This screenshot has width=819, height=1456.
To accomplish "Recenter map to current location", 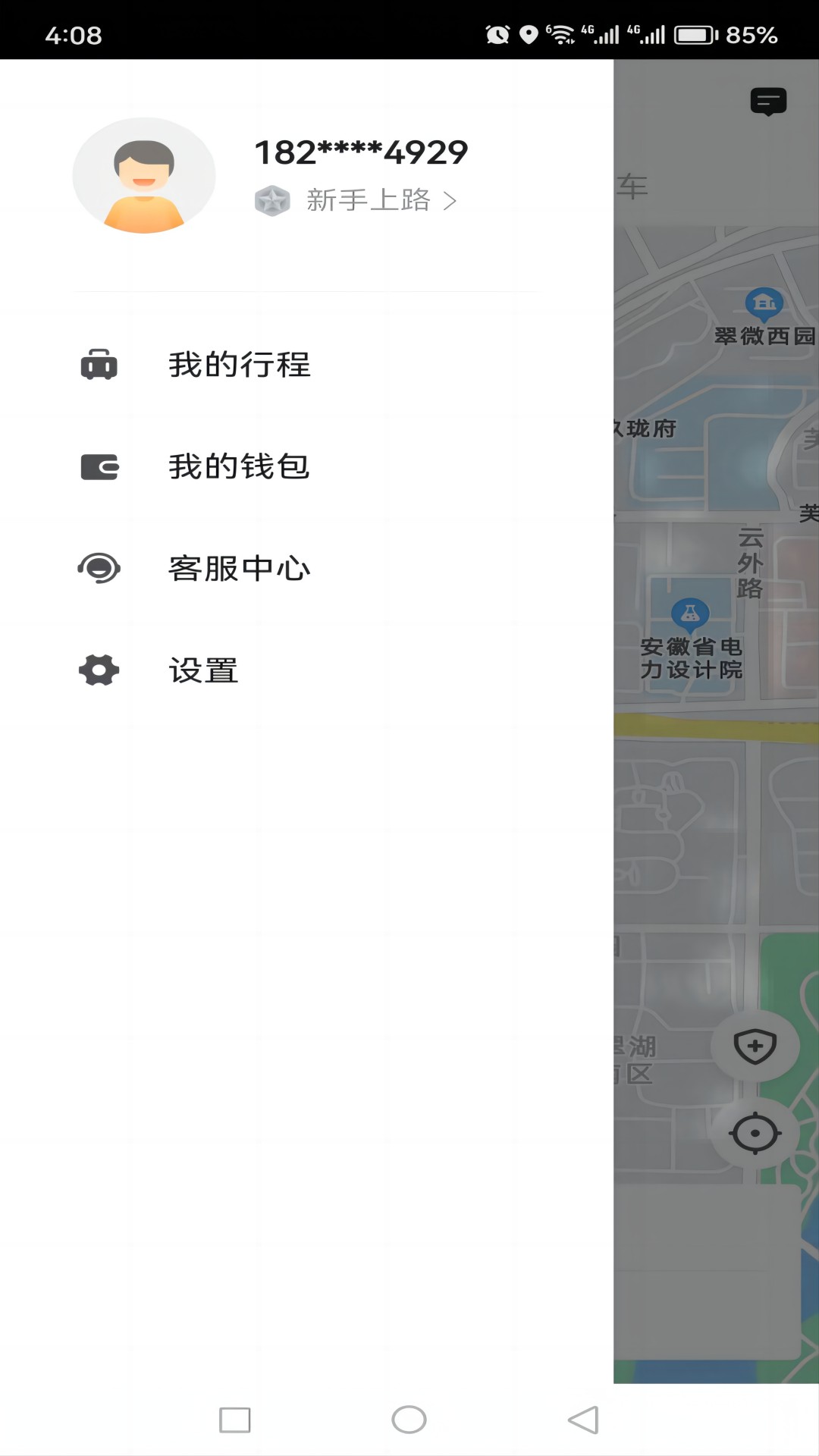I will 755,1134.
